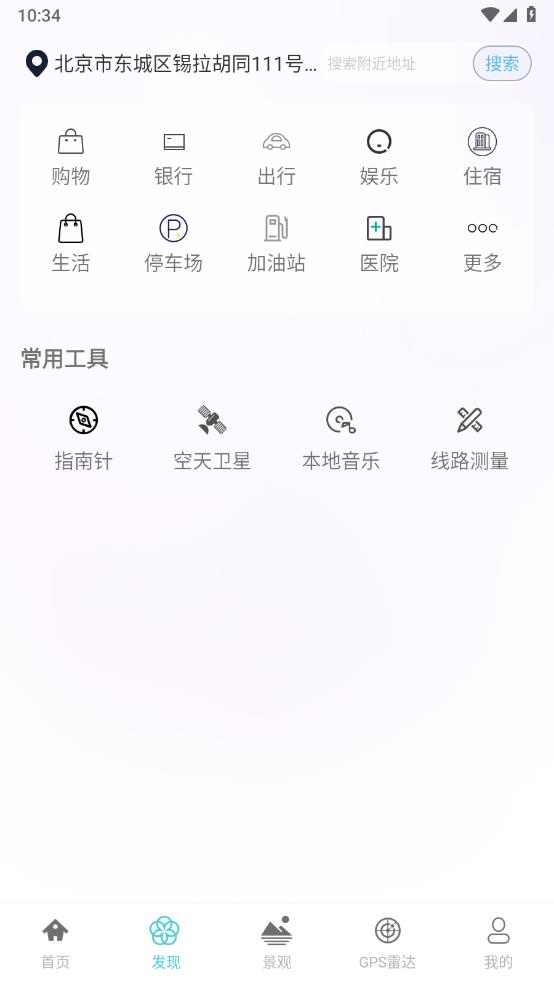
Task: Switch to the 景观 tab
Action: (277, 944)
